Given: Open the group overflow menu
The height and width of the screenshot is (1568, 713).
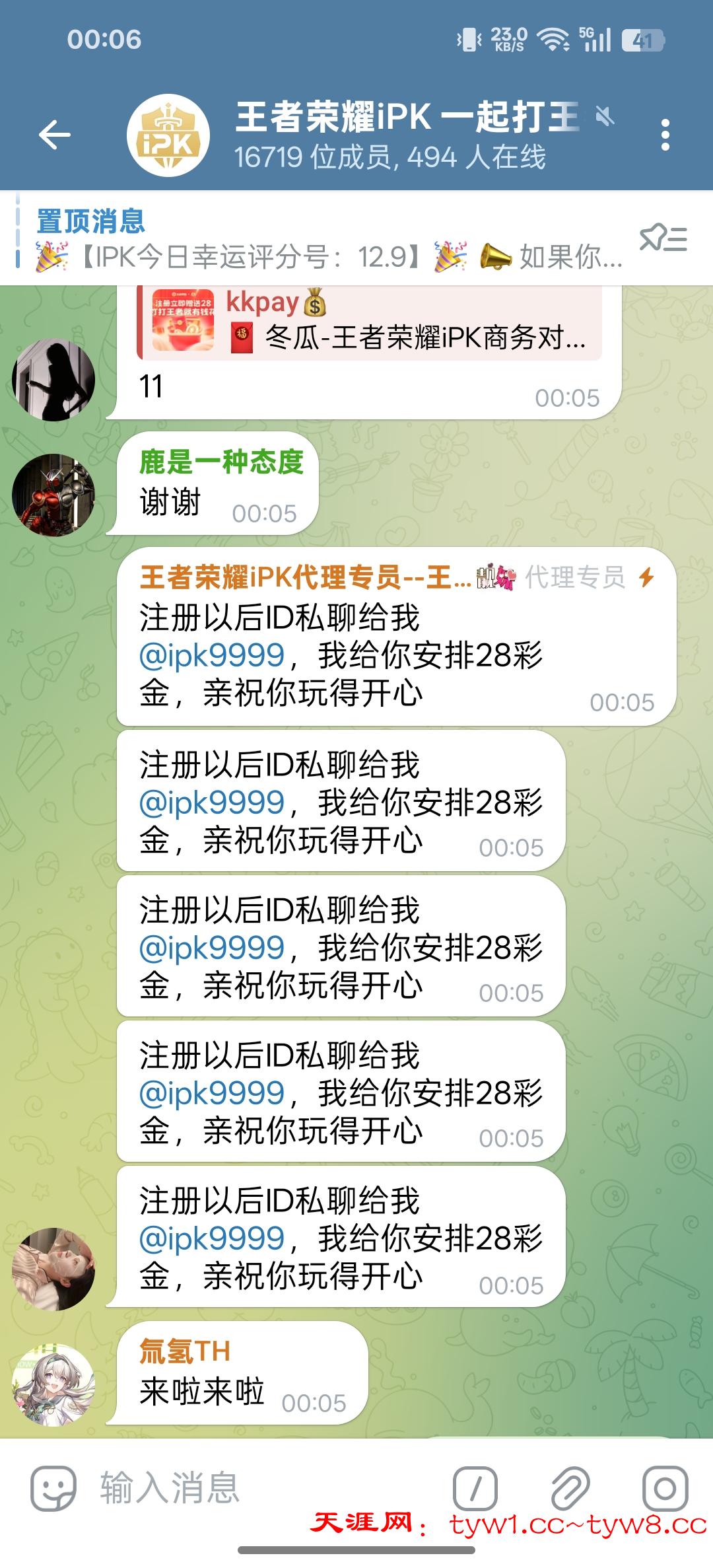Looking at the screenshot, I should pos(665,135).
